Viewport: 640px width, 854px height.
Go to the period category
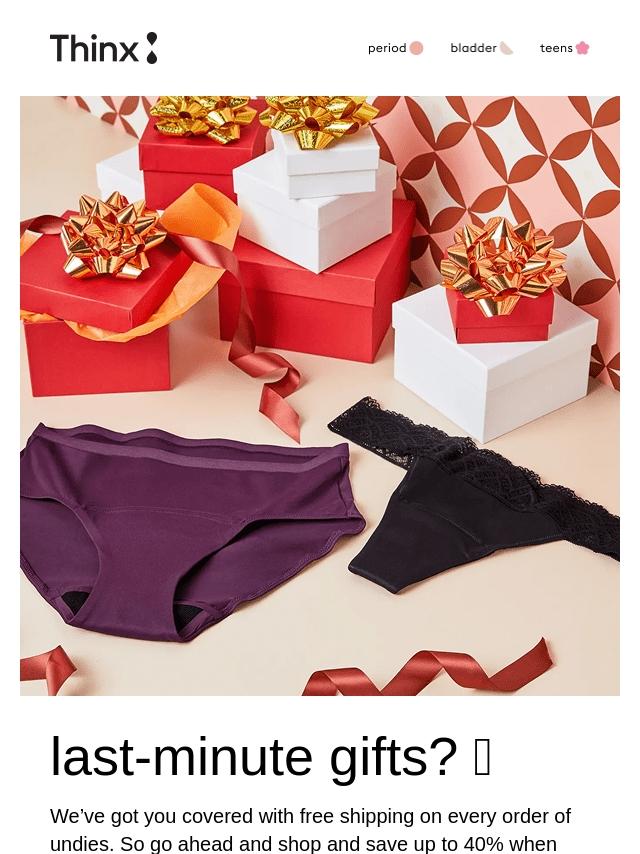[395, 48]
